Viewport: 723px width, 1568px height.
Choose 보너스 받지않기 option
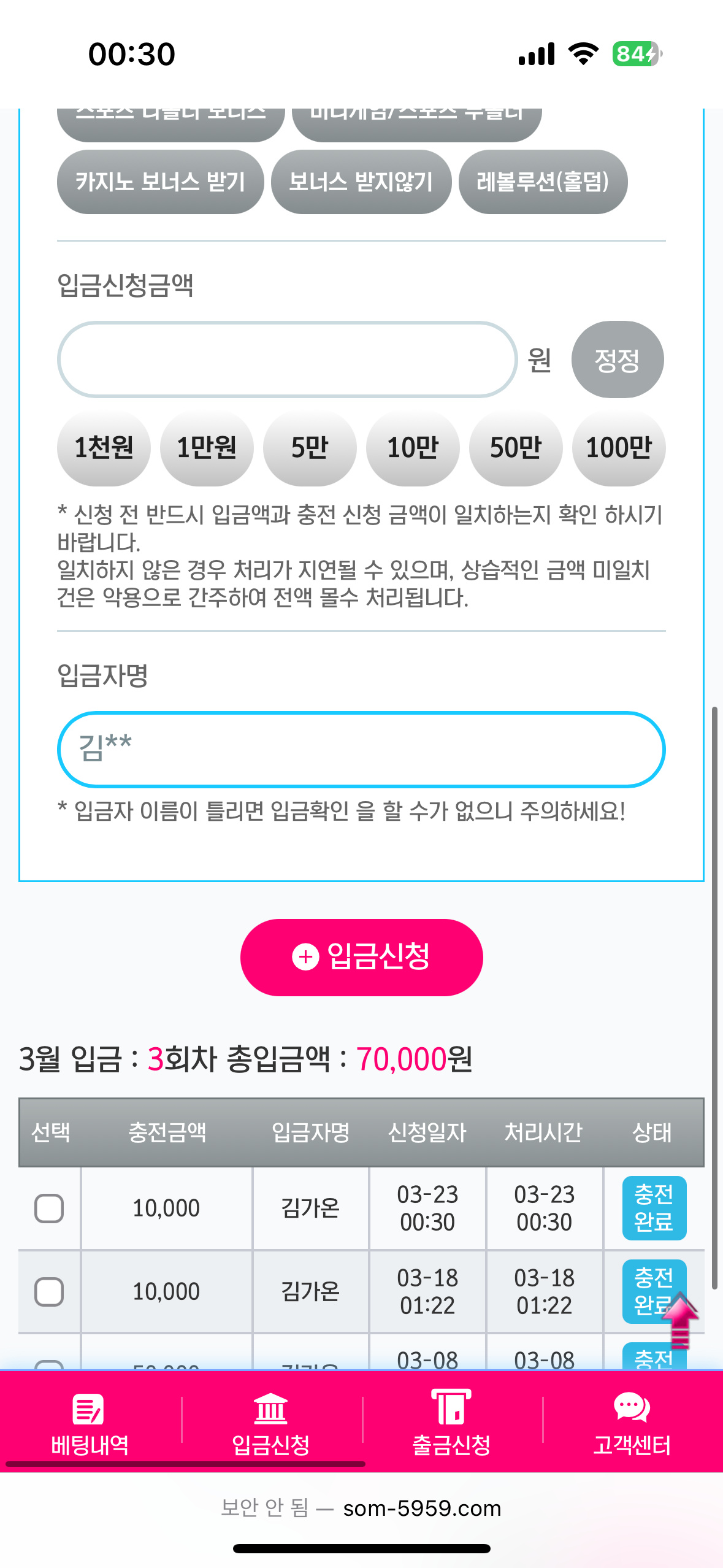point(361,182)
